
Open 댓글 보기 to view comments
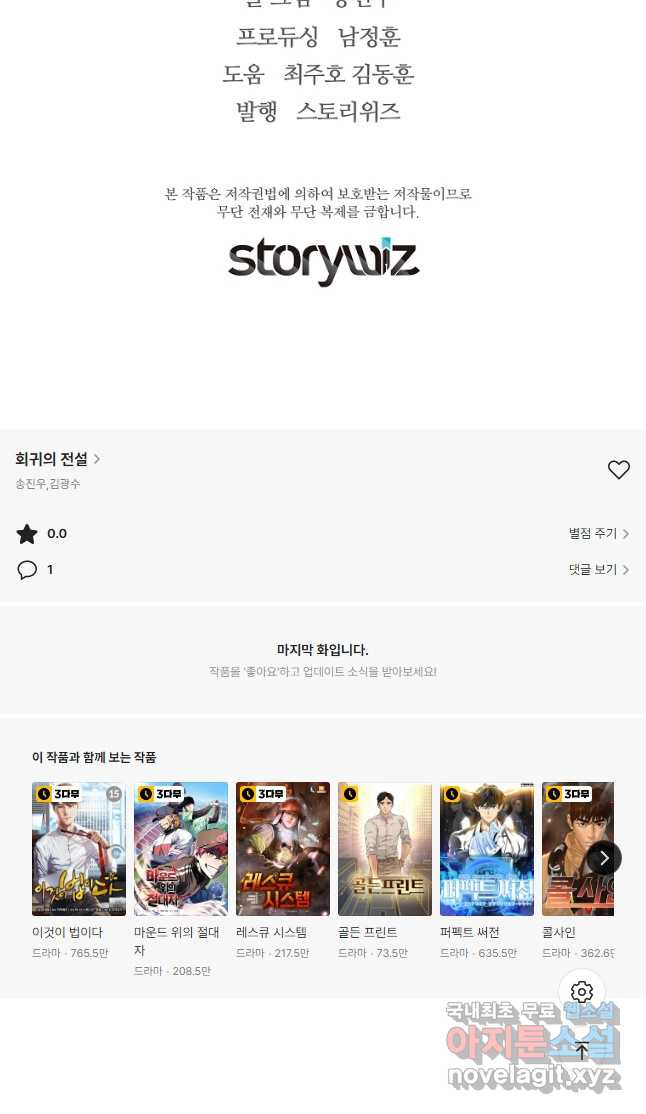pyautogui.click(x=598, y=570)
